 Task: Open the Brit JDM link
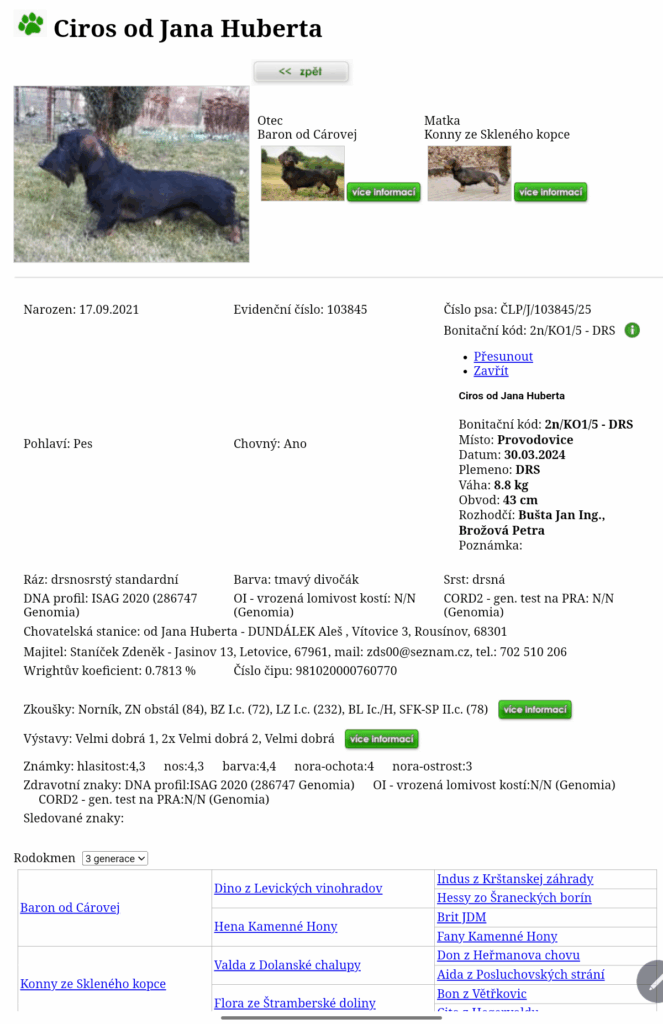(462, 917)
